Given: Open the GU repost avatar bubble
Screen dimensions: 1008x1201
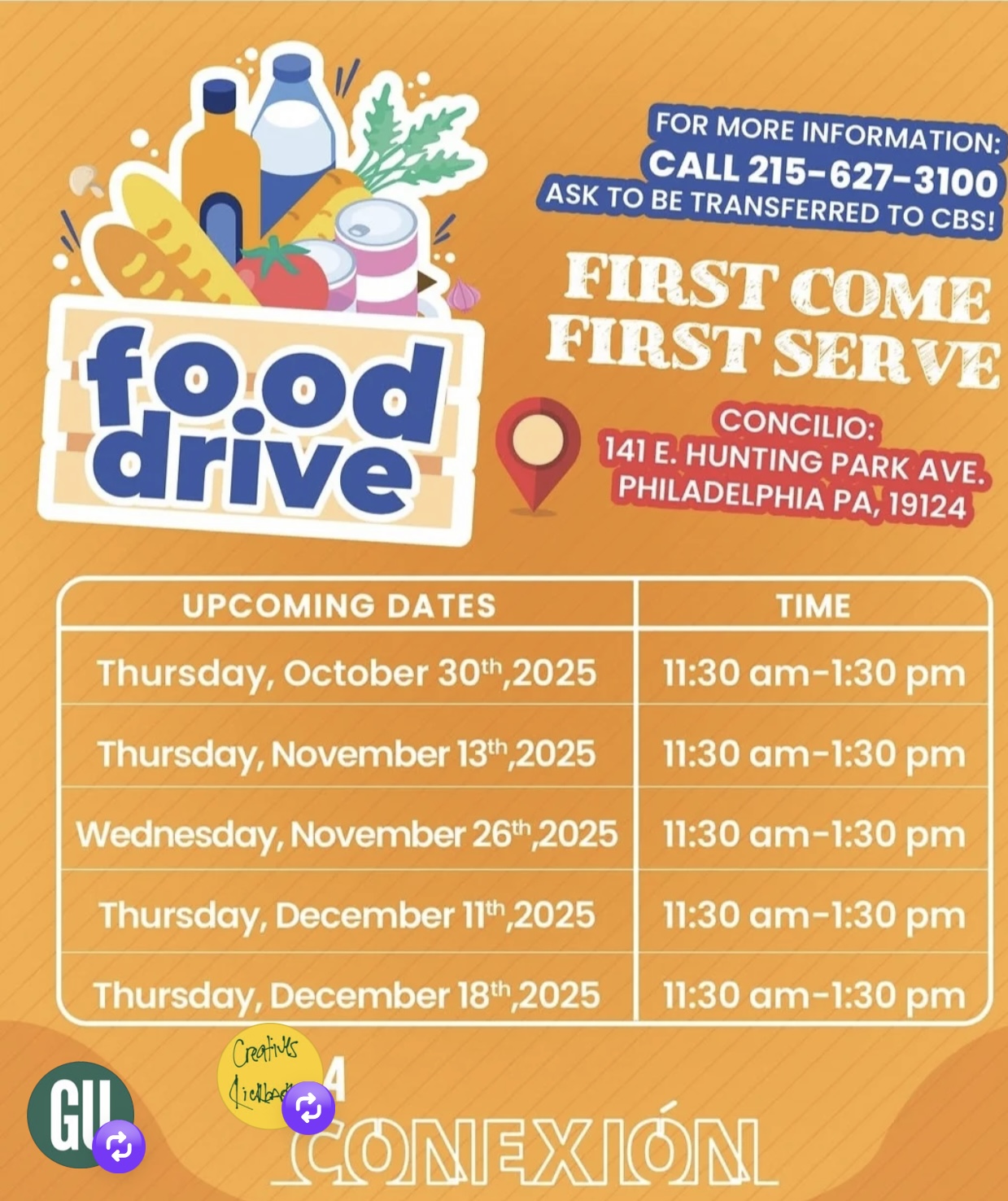Looking at the screenshot, I should [x=79, y=1113].
